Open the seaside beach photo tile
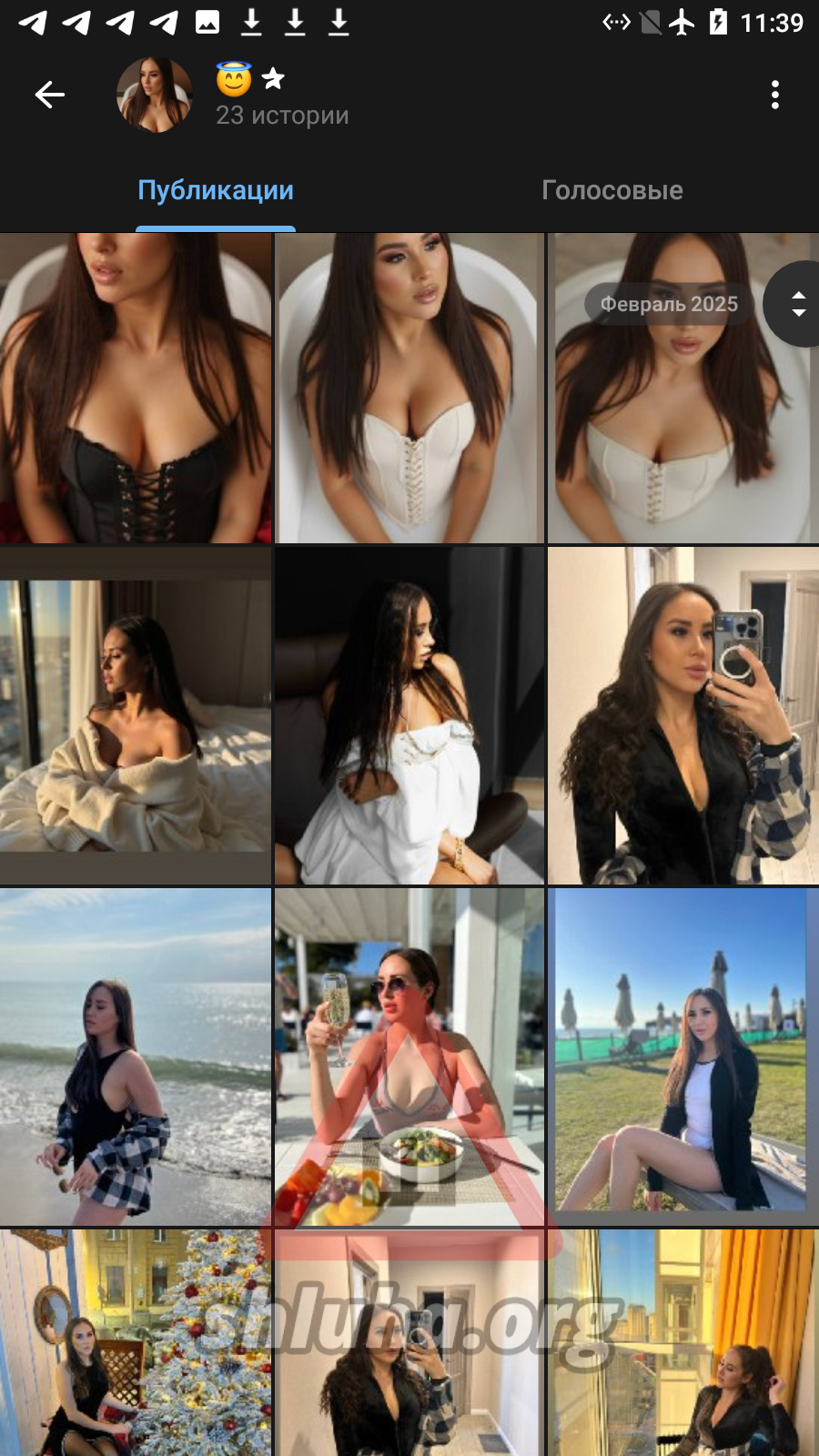 (136, 1057)
